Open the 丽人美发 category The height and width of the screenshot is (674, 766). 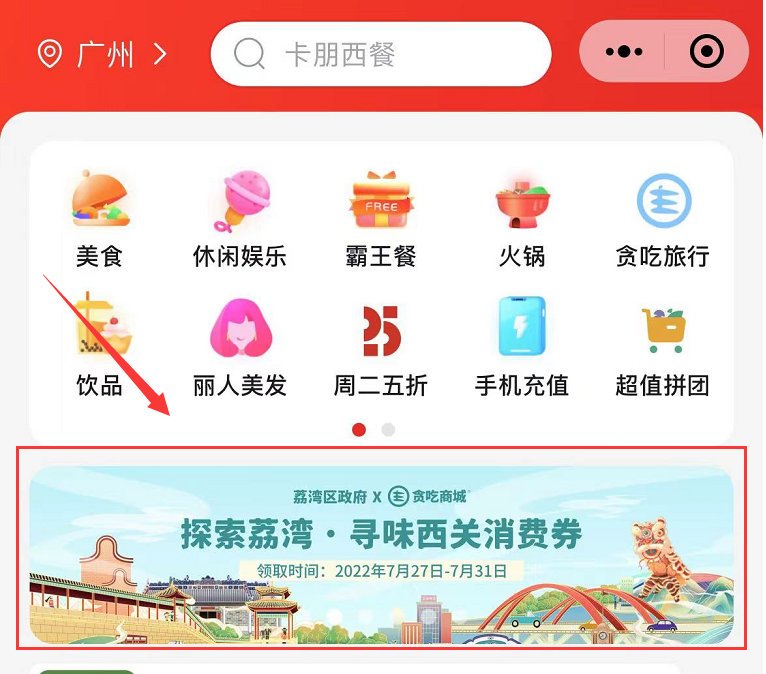coord(239,345)
